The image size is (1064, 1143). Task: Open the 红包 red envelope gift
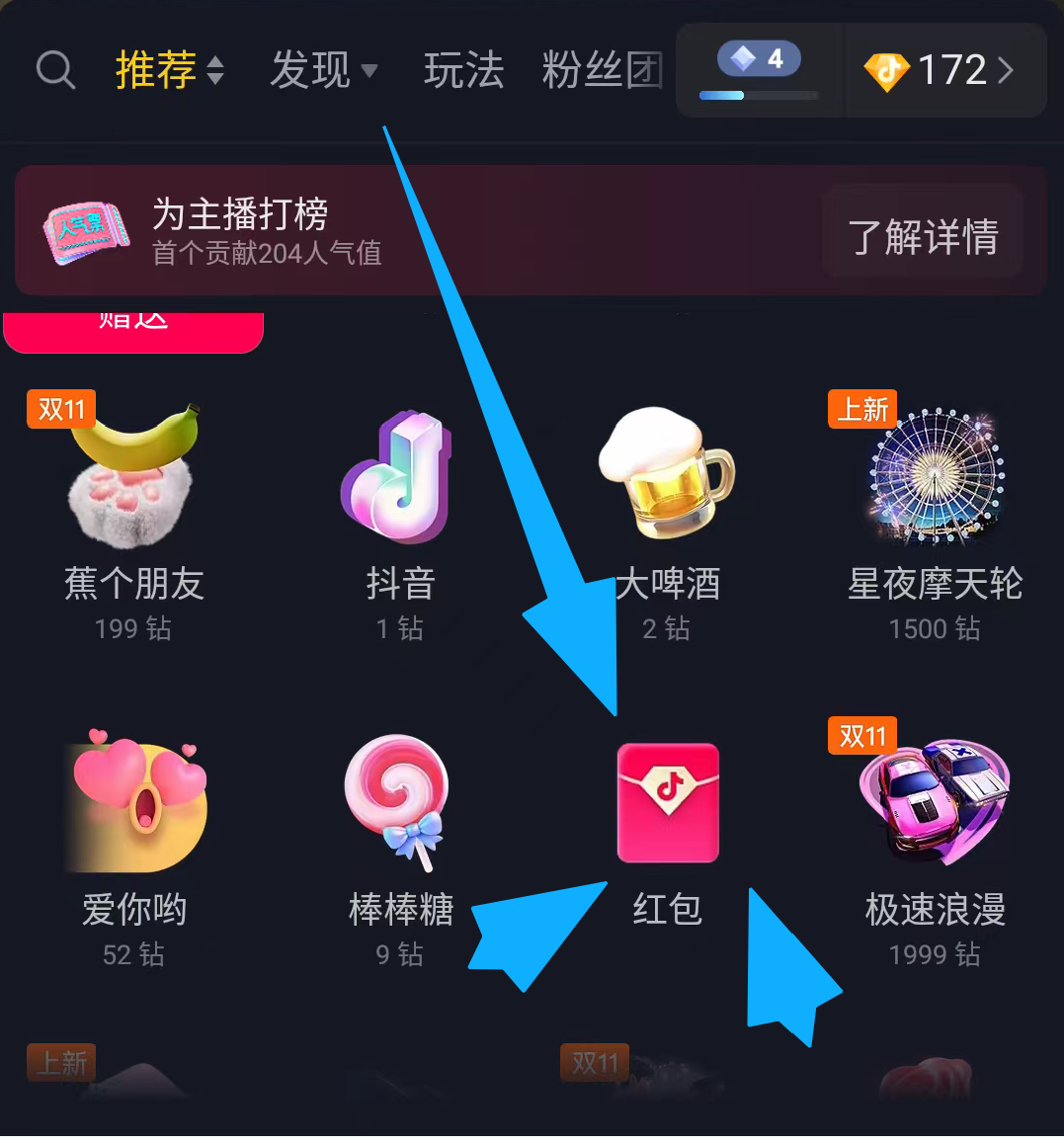click(668, 830)
